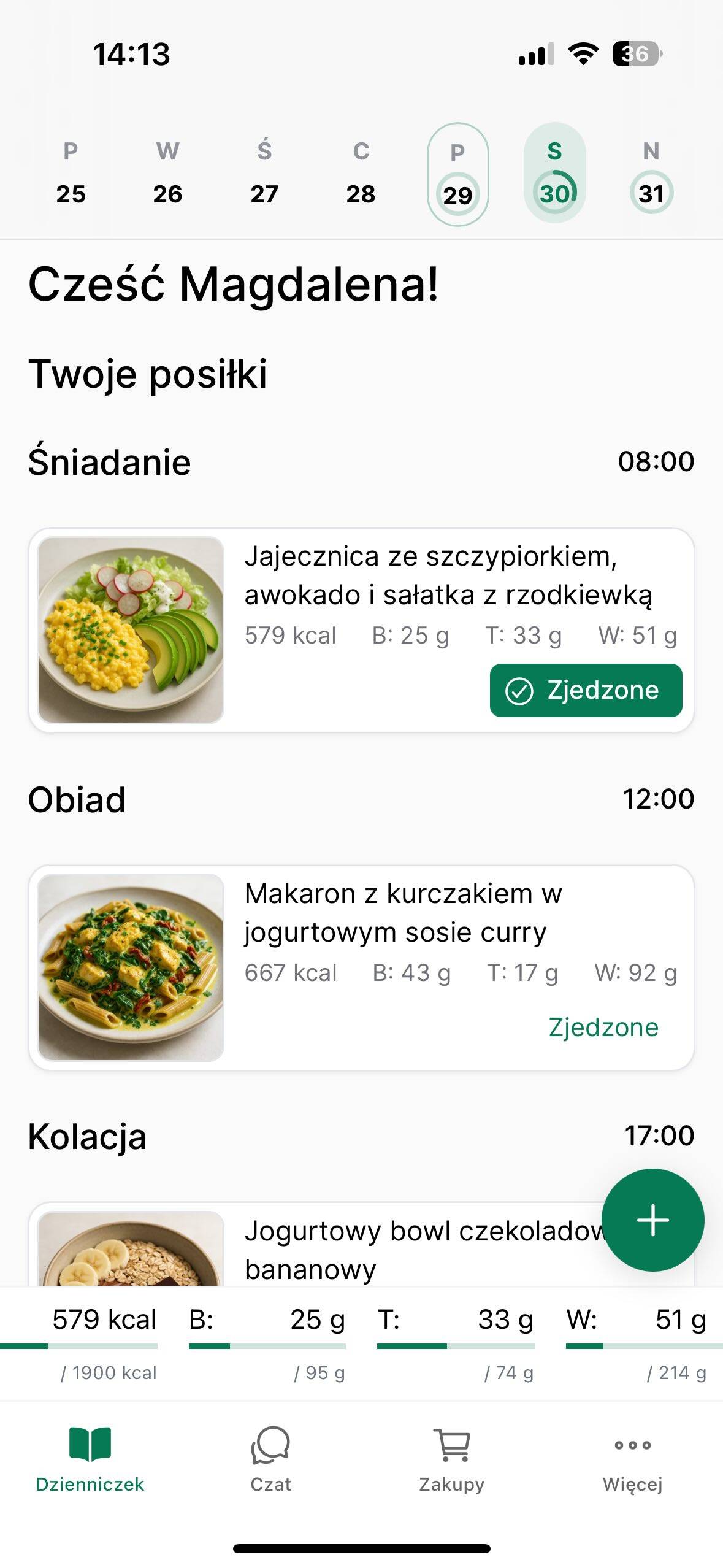The width and height of the screenshot is (723, 1568).
Task: Switch to the Czat tab
Action: 270,1460
